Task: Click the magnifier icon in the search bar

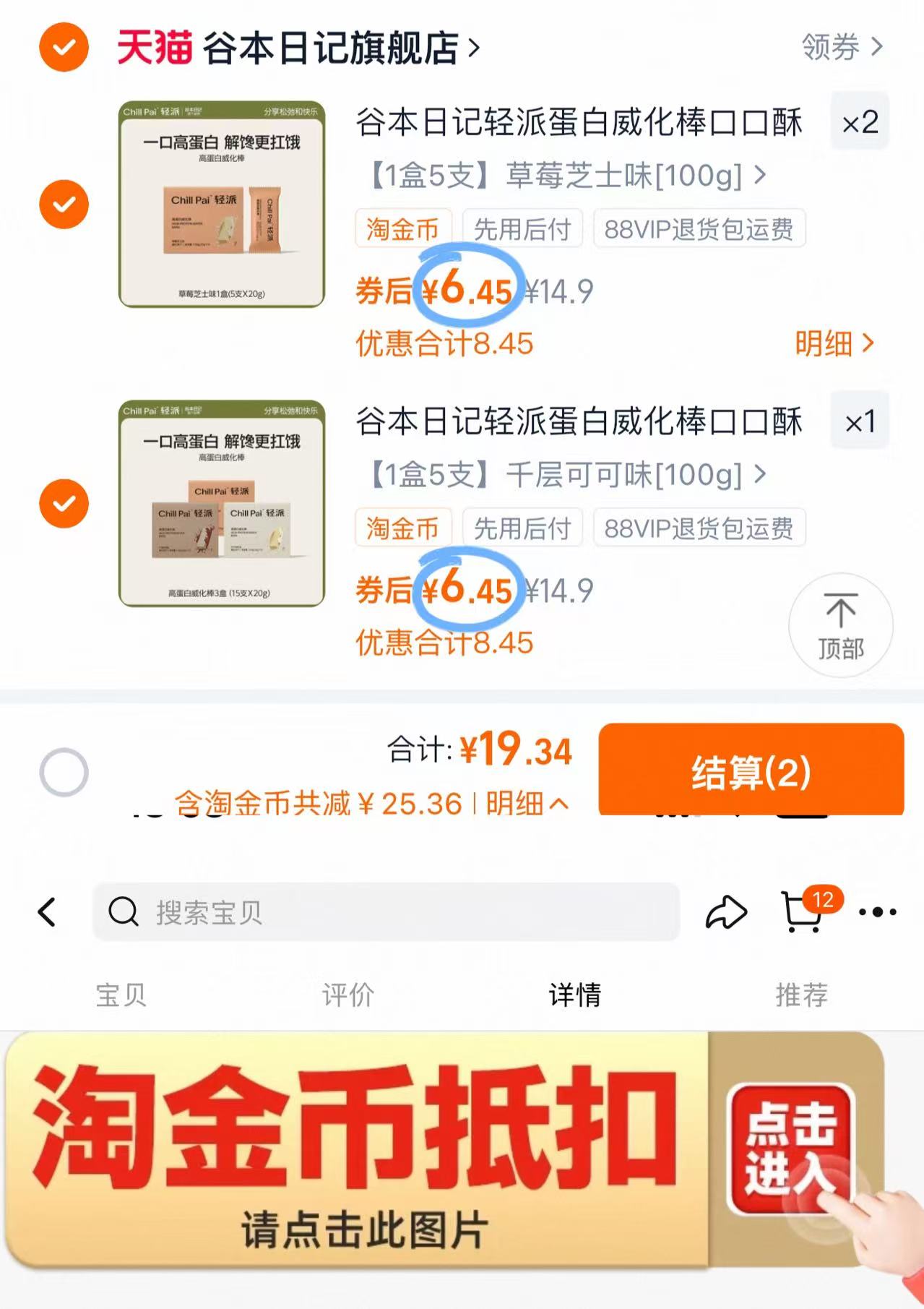Action: (123, 912)
